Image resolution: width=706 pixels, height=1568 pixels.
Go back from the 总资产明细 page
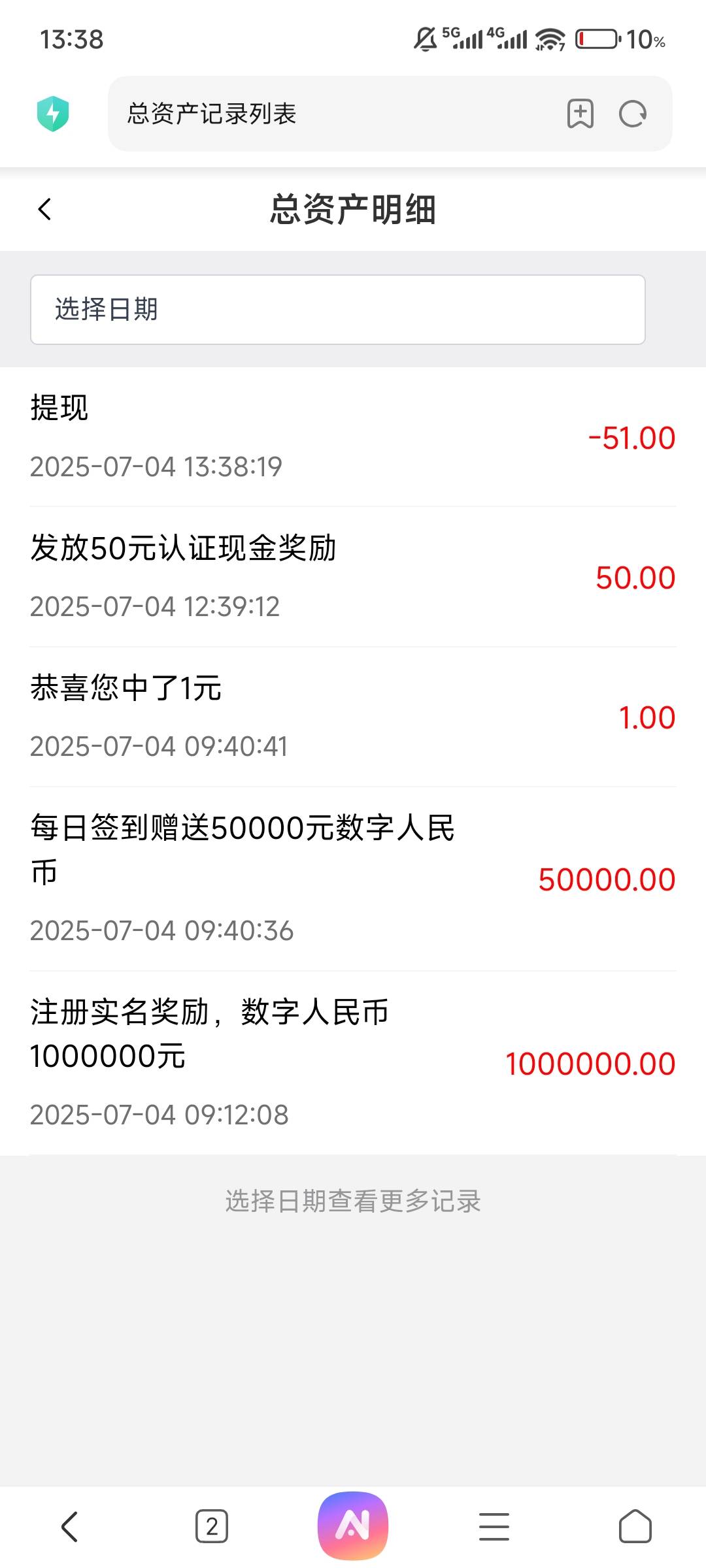[x=44, y=210]
